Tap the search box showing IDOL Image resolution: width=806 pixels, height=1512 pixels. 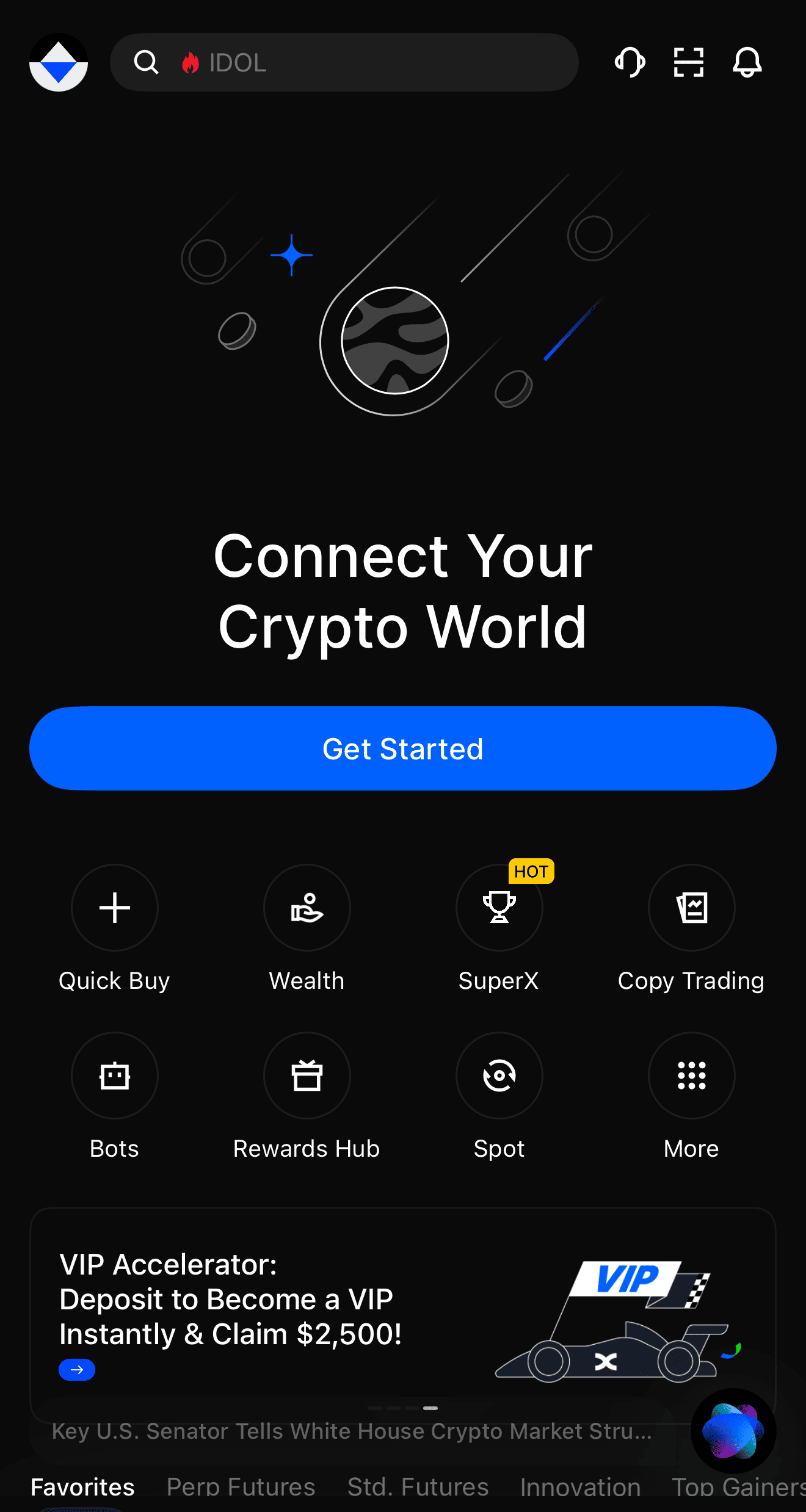click(344, 62)
